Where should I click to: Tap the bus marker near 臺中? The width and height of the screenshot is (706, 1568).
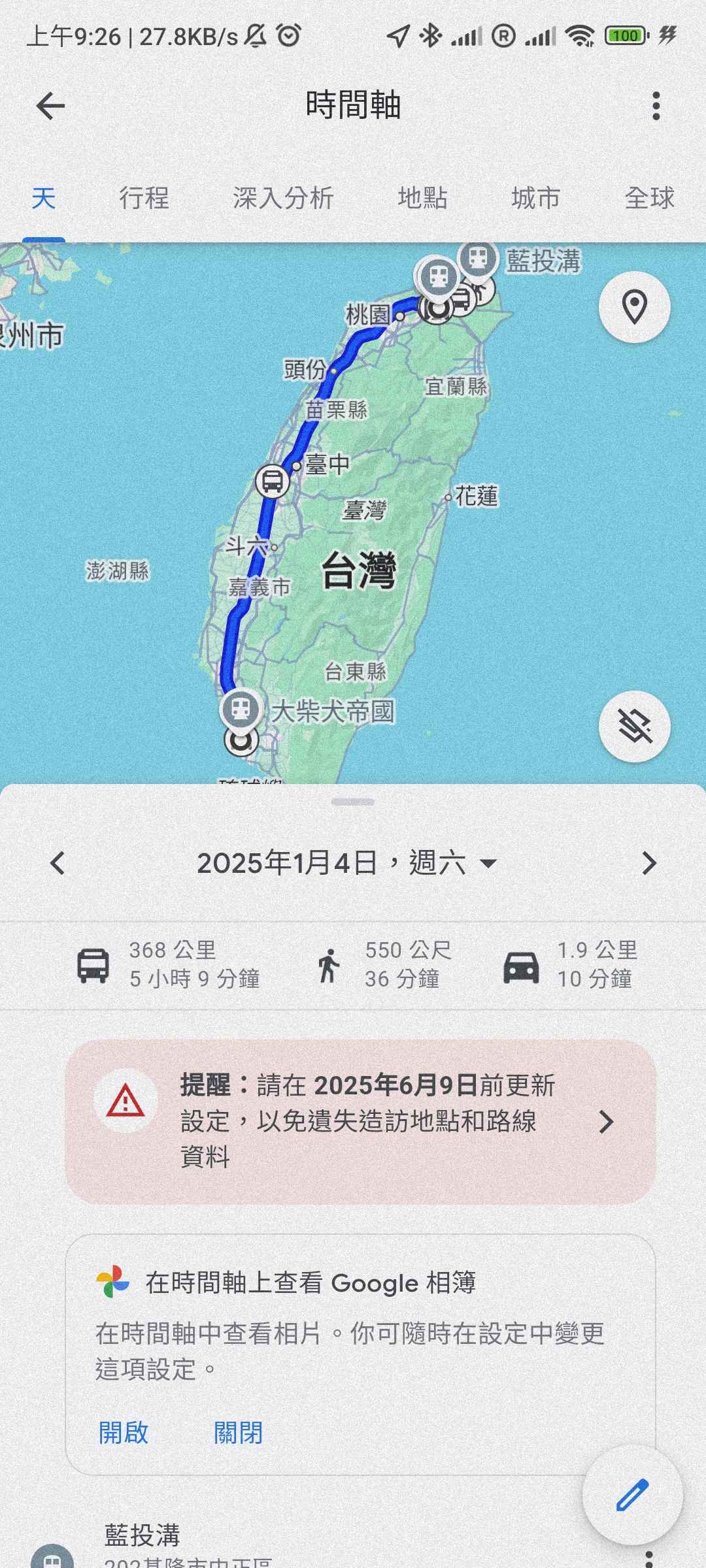(272, 482)
